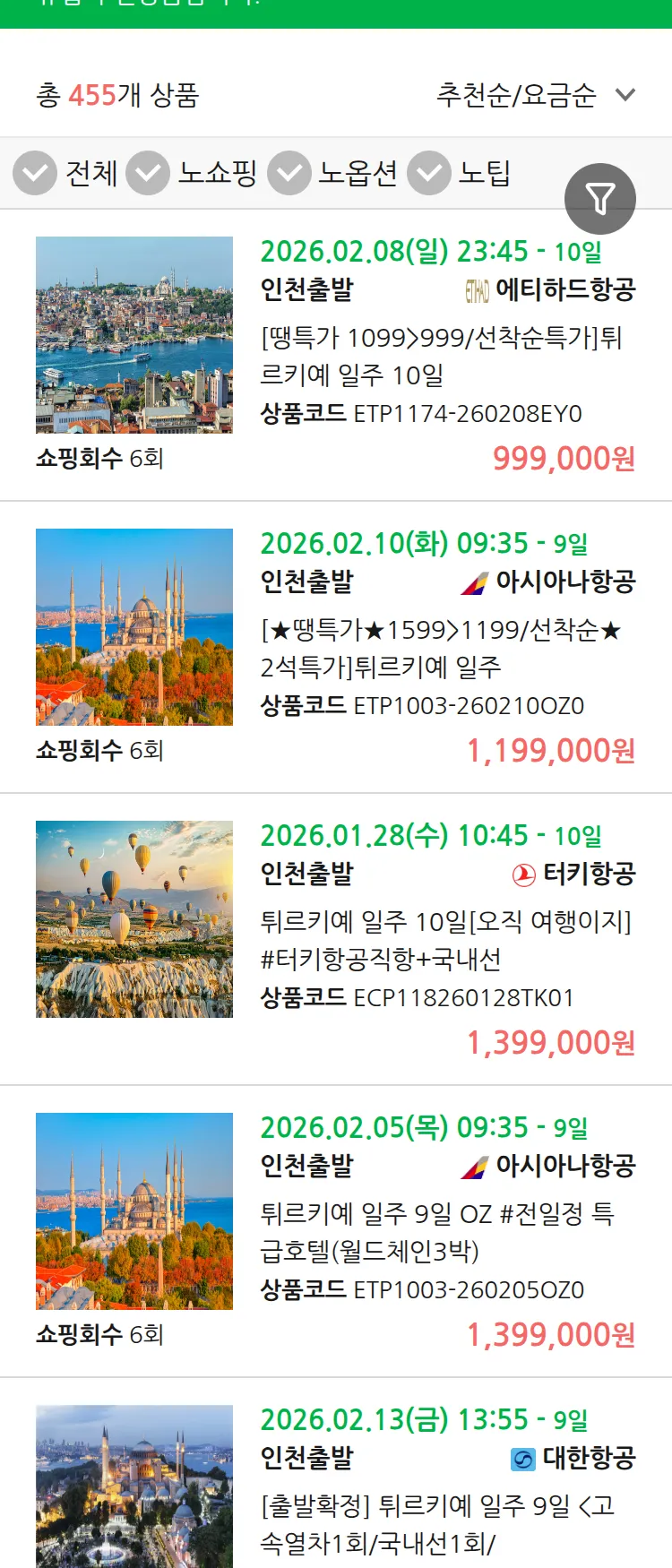Click the Cappadocia hot air balloons thumbnail
Viewport: 672px width, 1568px height.
coord(134,919)
